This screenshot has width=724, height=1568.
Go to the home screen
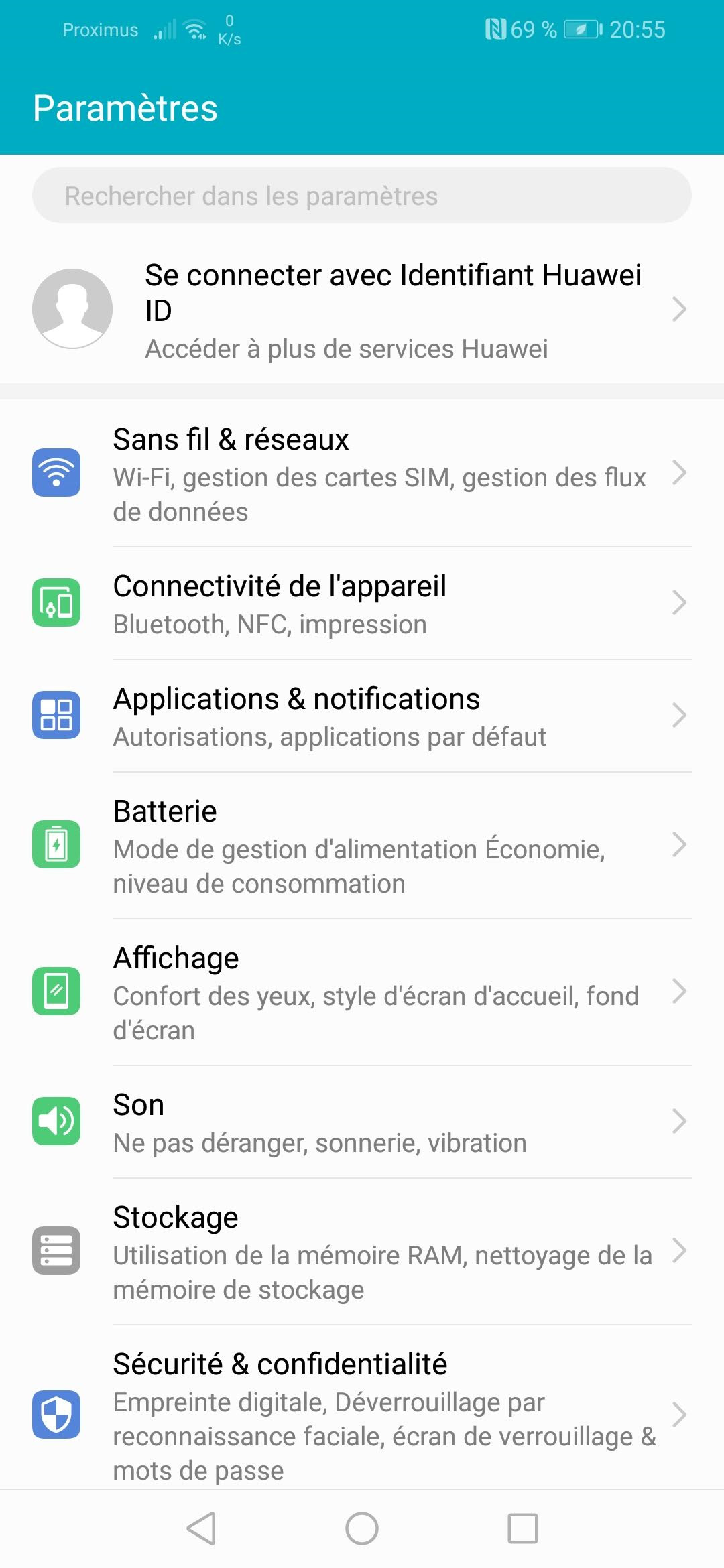coord(362,1528)
